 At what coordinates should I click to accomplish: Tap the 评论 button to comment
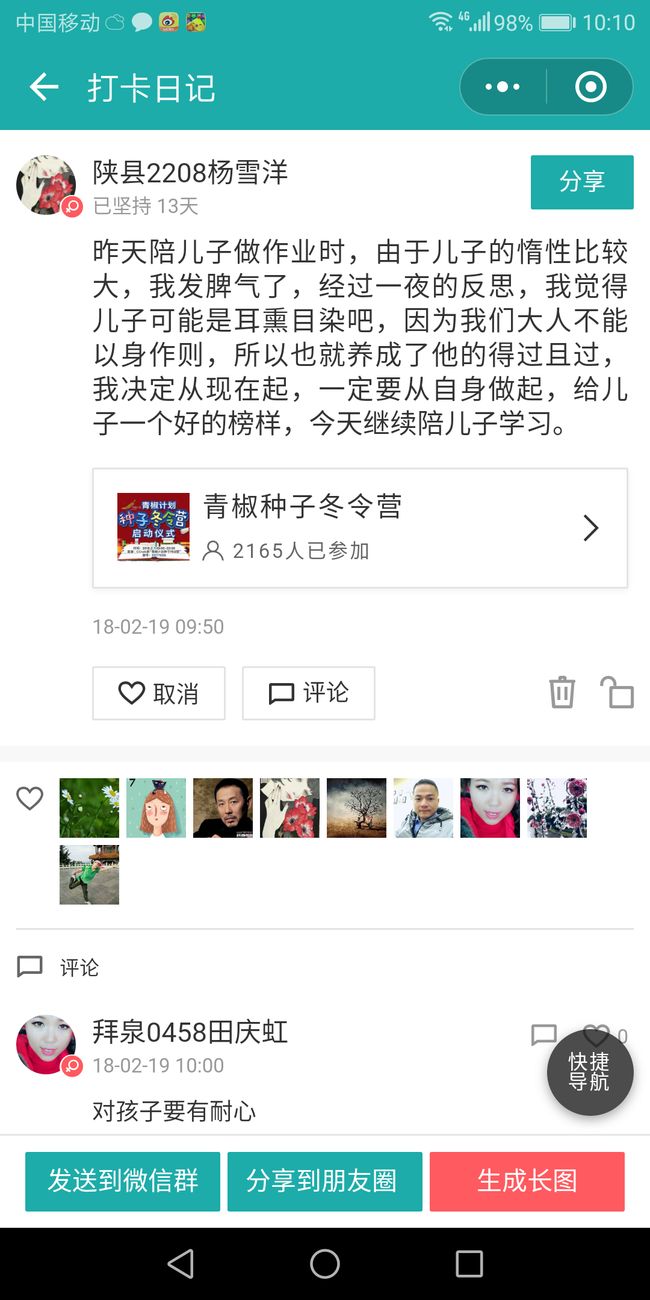[309, 693]
